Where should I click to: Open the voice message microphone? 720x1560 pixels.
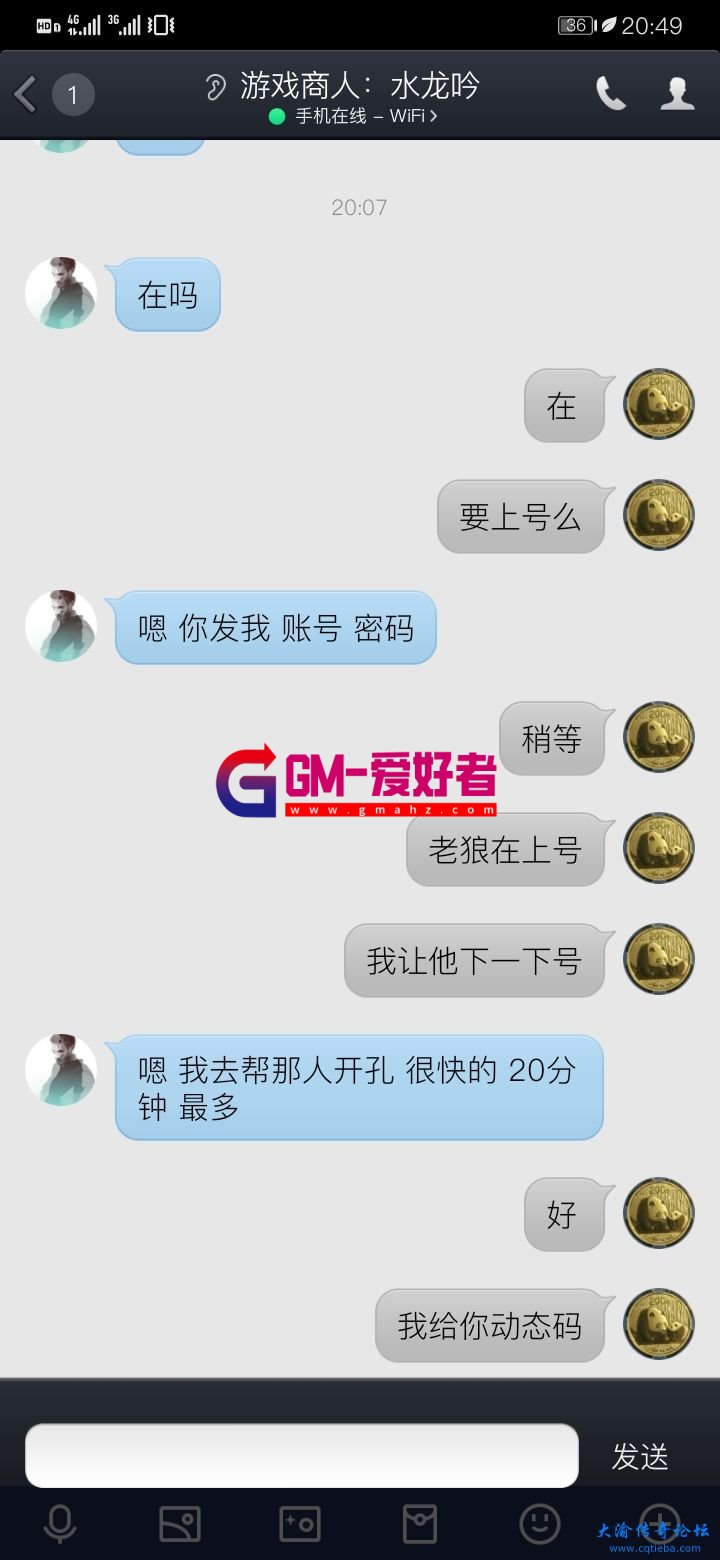(x=60, y=1524)
